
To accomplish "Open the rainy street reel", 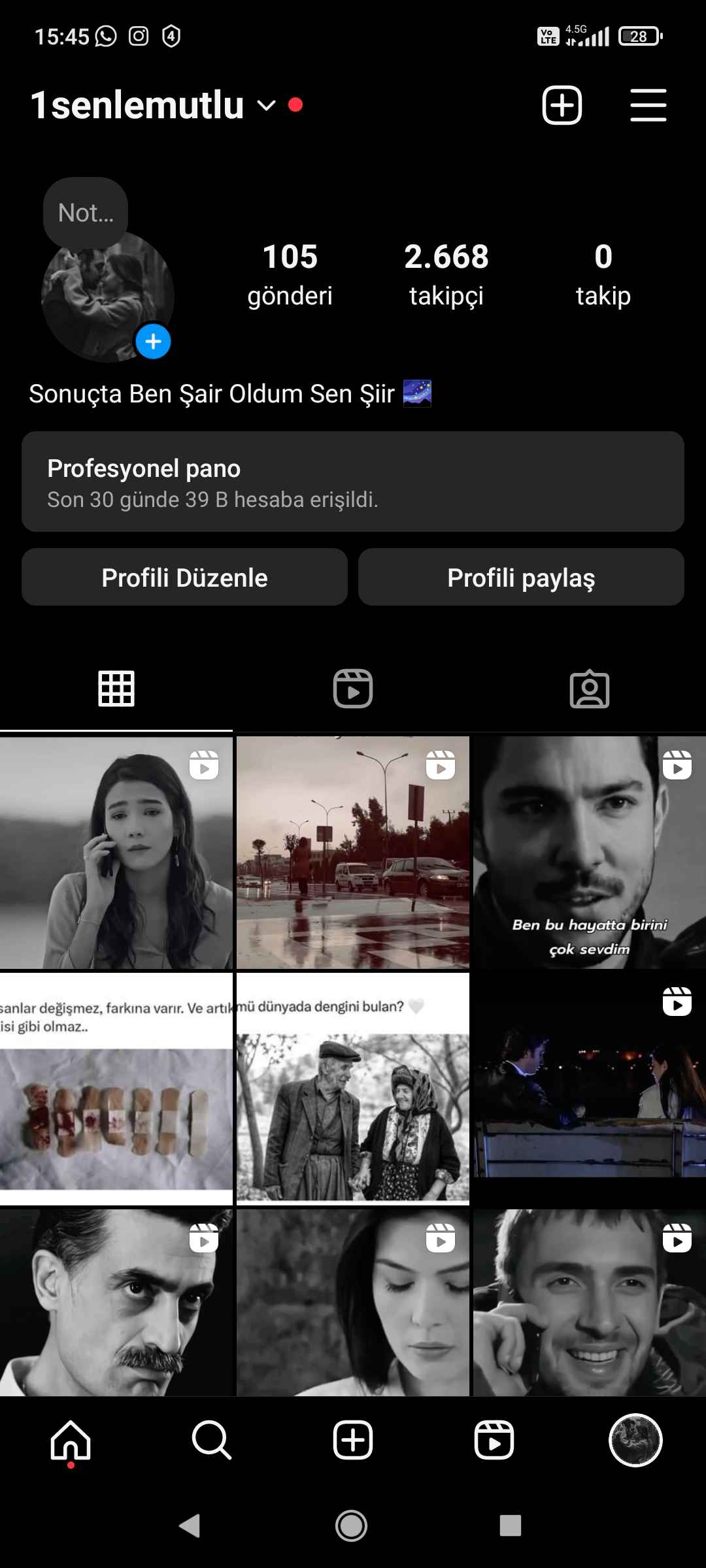I will pos(353,853).
